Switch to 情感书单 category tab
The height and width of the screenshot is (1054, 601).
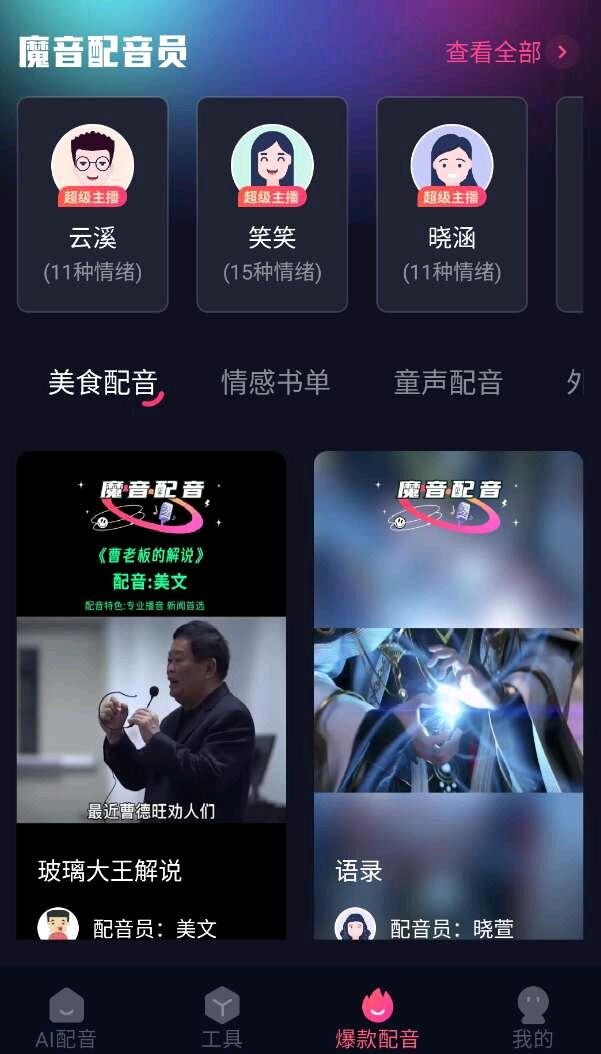[275, 382]
